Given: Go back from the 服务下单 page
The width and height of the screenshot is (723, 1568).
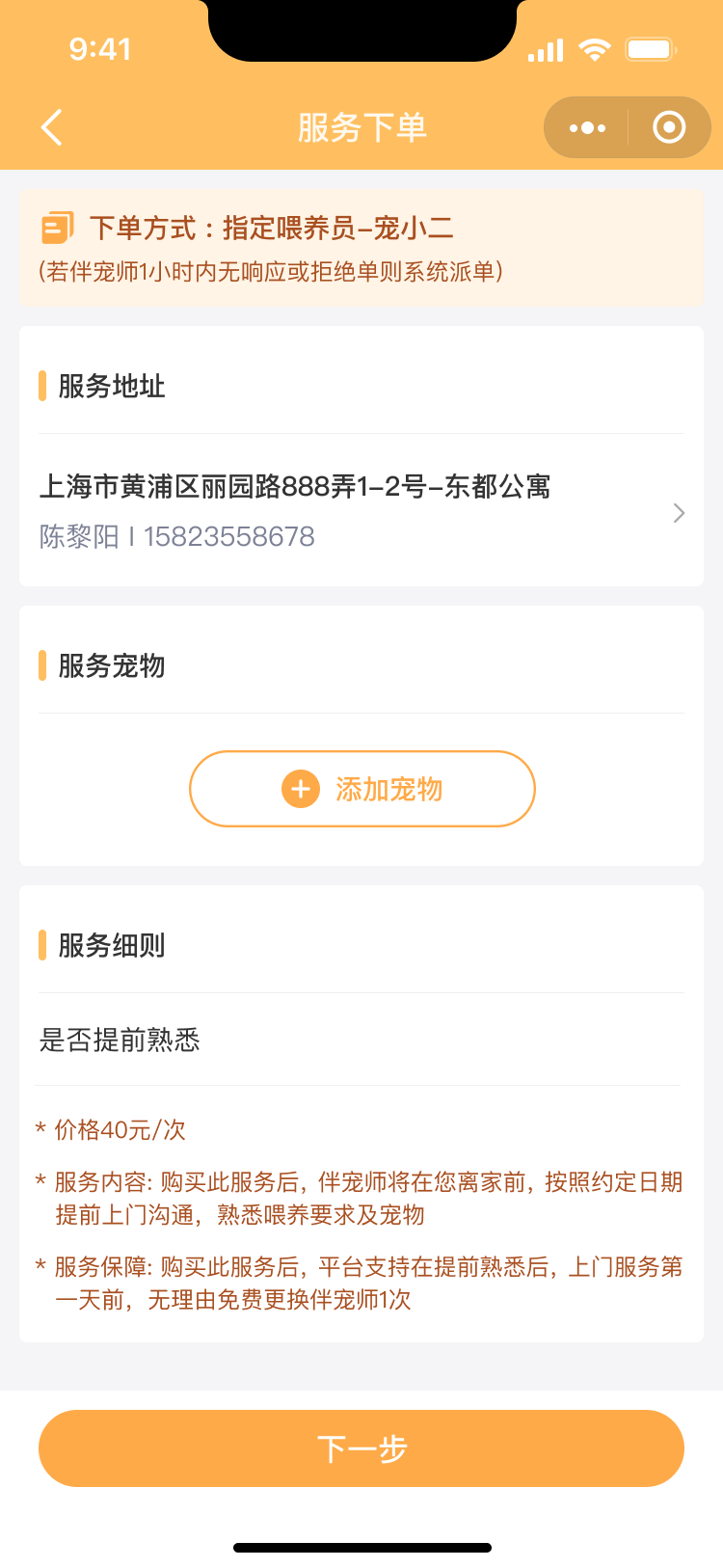Looking at the screenshot, I should [x=52, y=127].
